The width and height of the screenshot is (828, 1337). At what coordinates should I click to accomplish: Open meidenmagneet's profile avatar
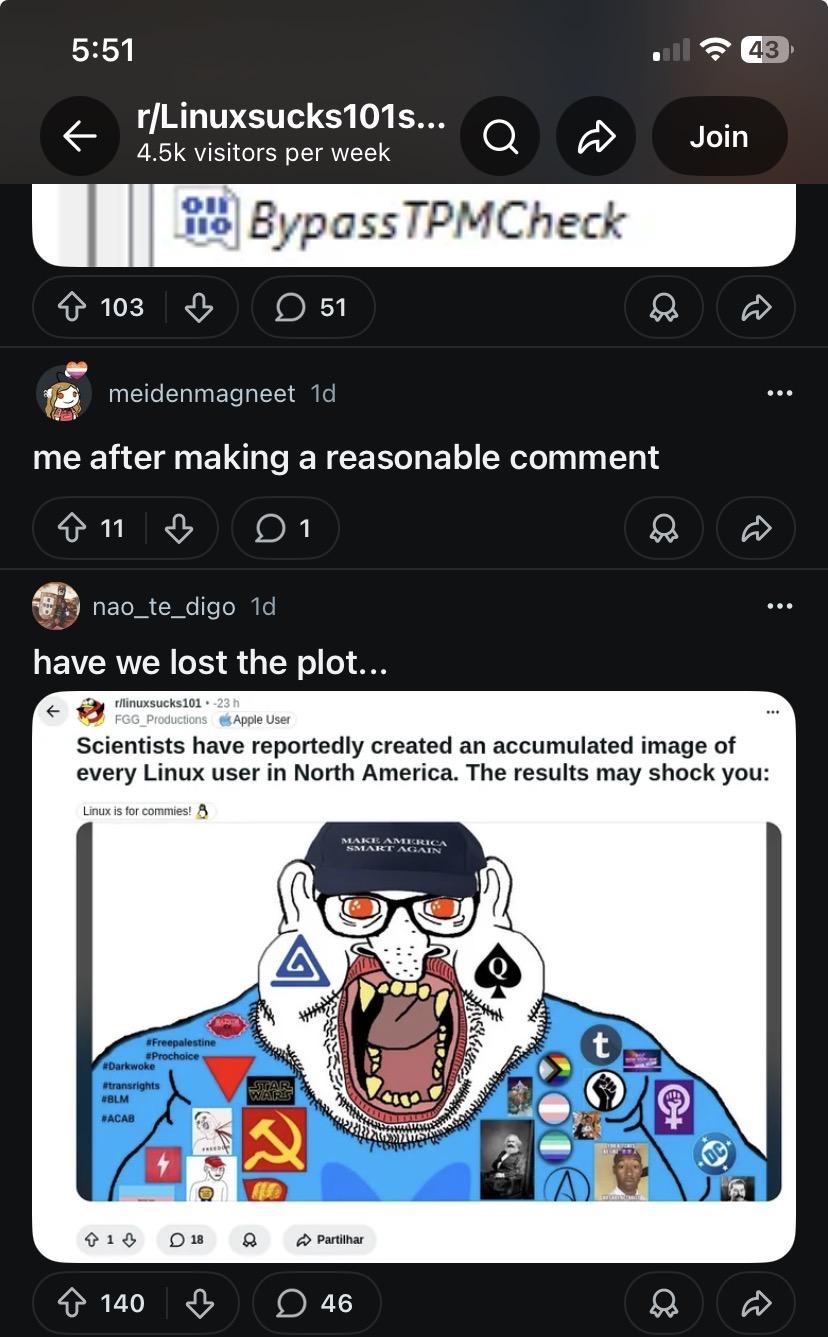(64, 392)
